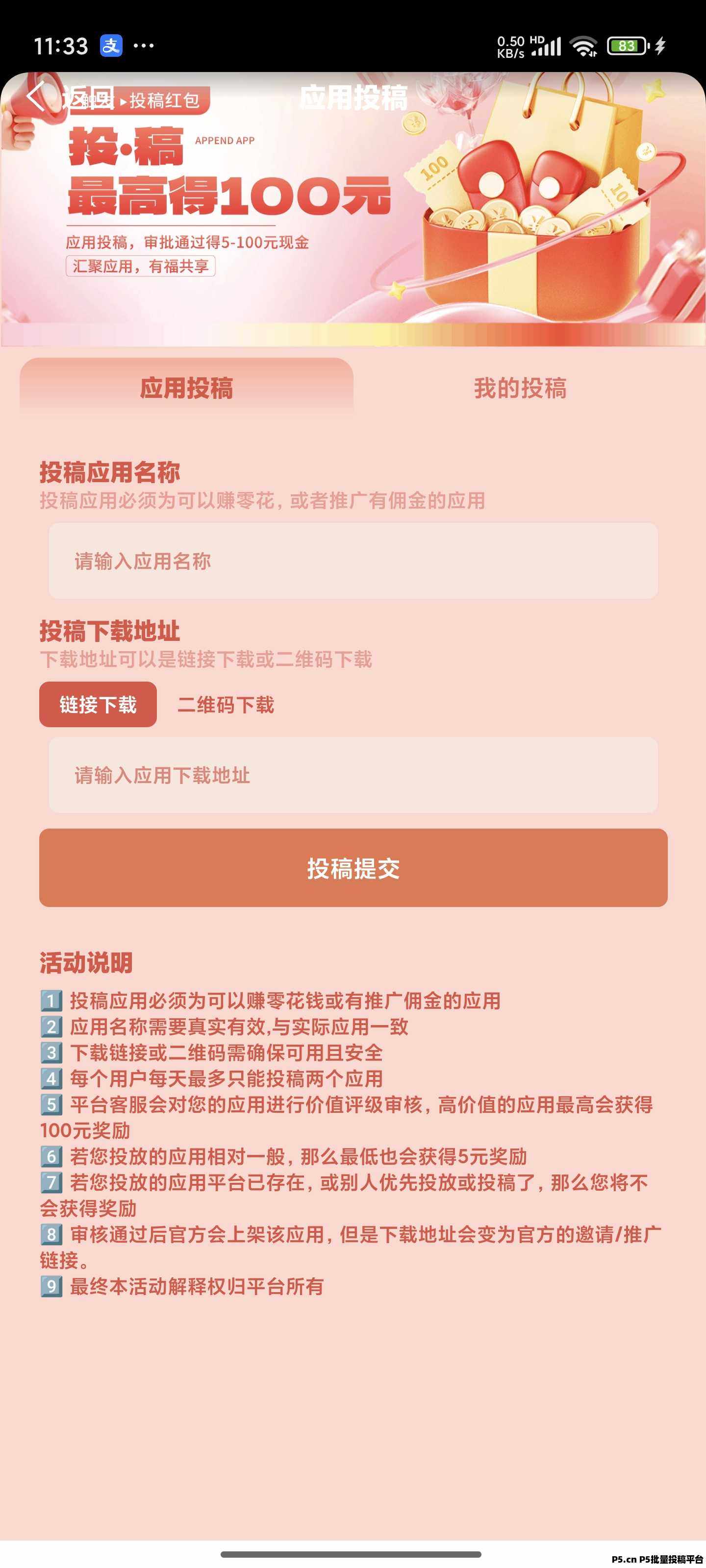
Task: Open the 我的投稿 tab
Action: tap(520, 388)
